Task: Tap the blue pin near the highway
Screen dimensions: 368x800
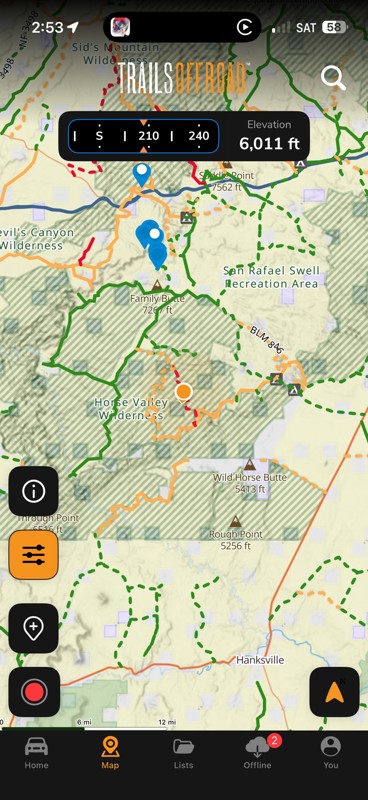Action: click(141, 175)
